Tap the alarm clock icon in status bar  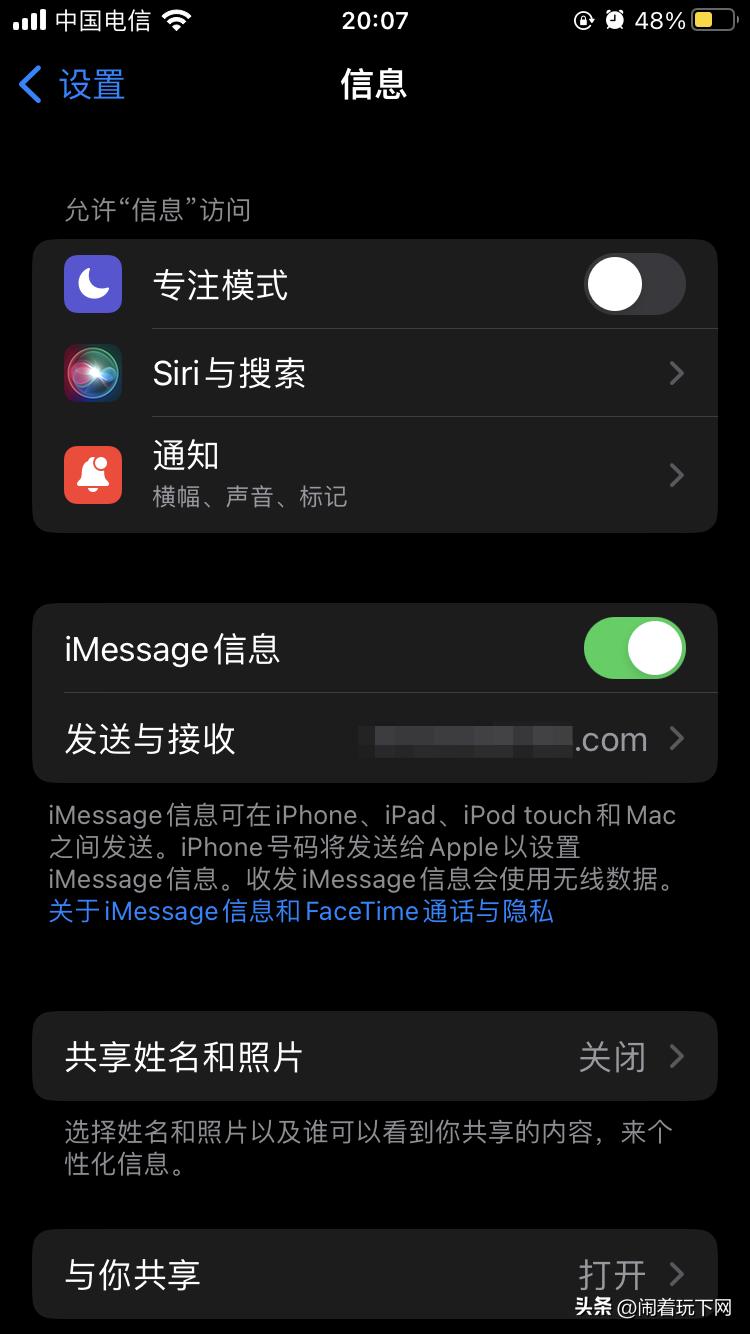coord(614,19)
